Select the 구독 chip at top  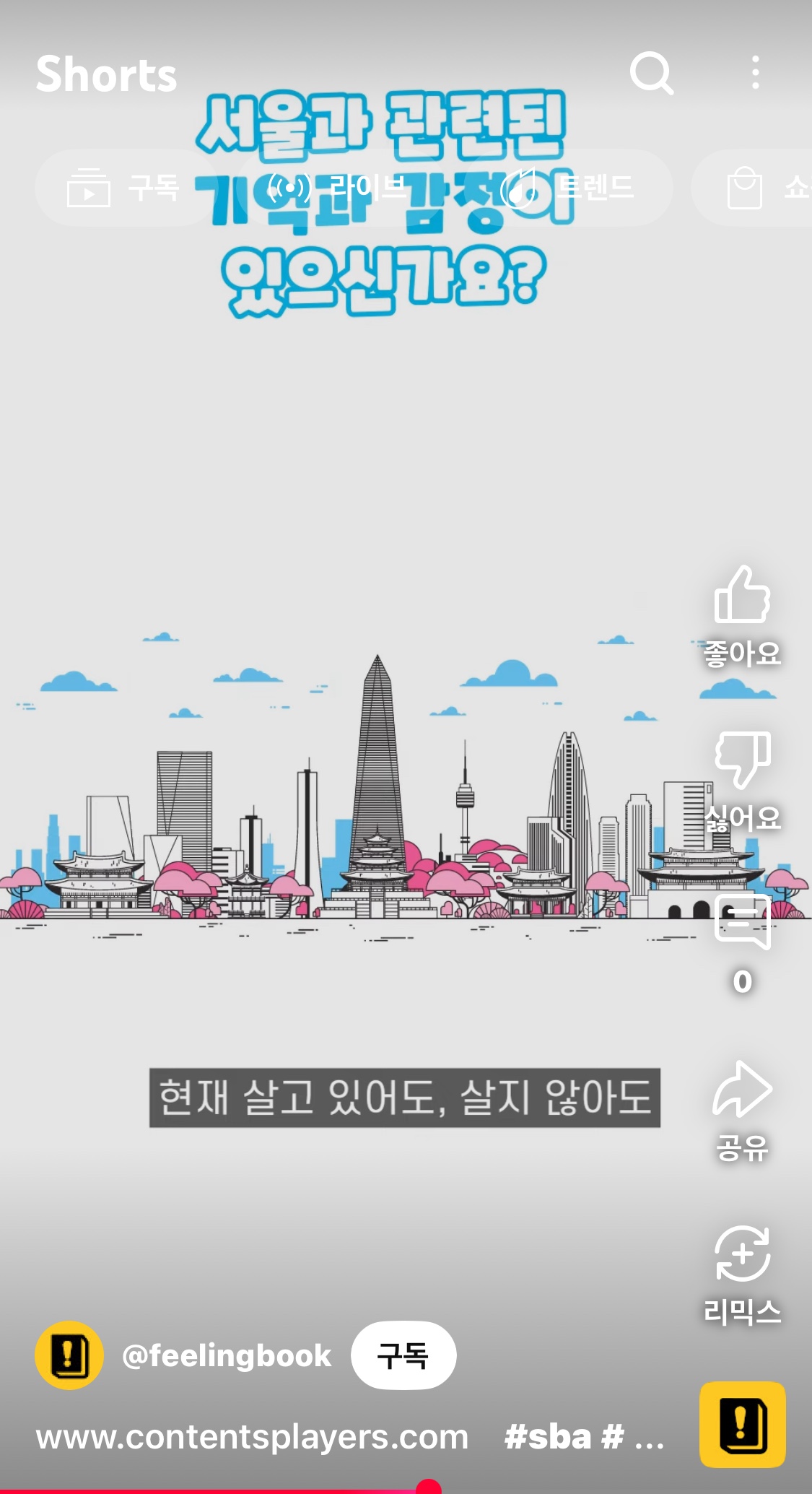tap(124, 188)
